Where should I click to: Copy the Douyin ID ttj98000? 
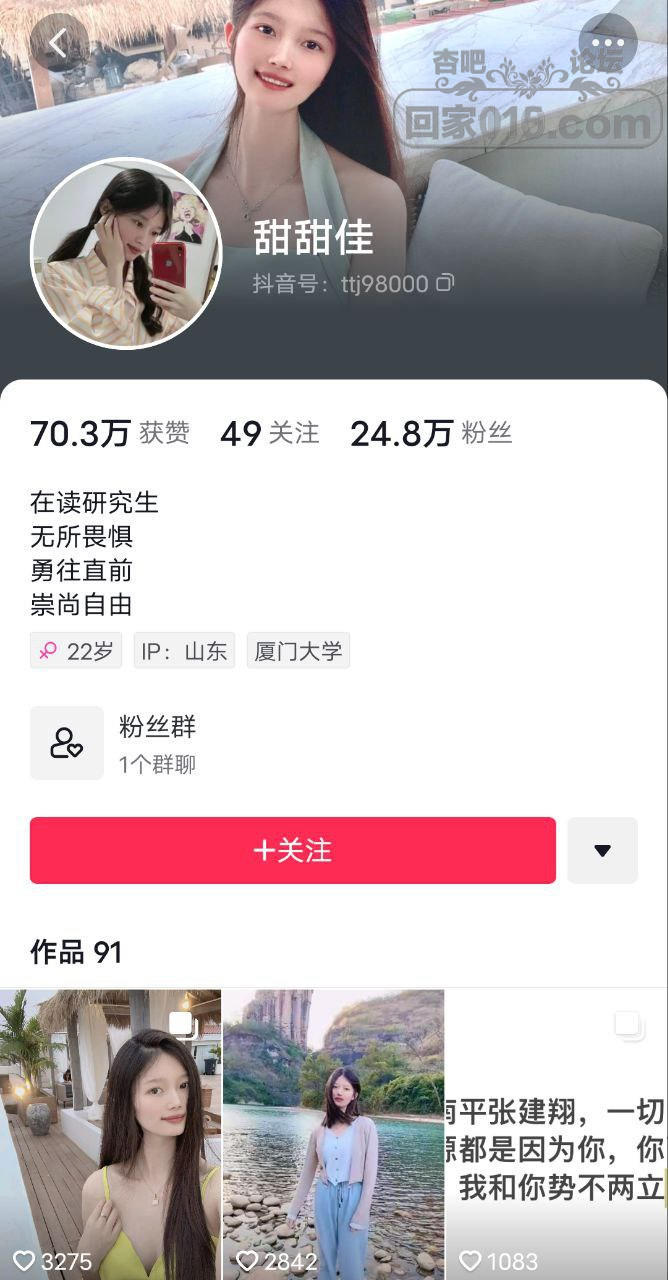(x=445, y=283)
